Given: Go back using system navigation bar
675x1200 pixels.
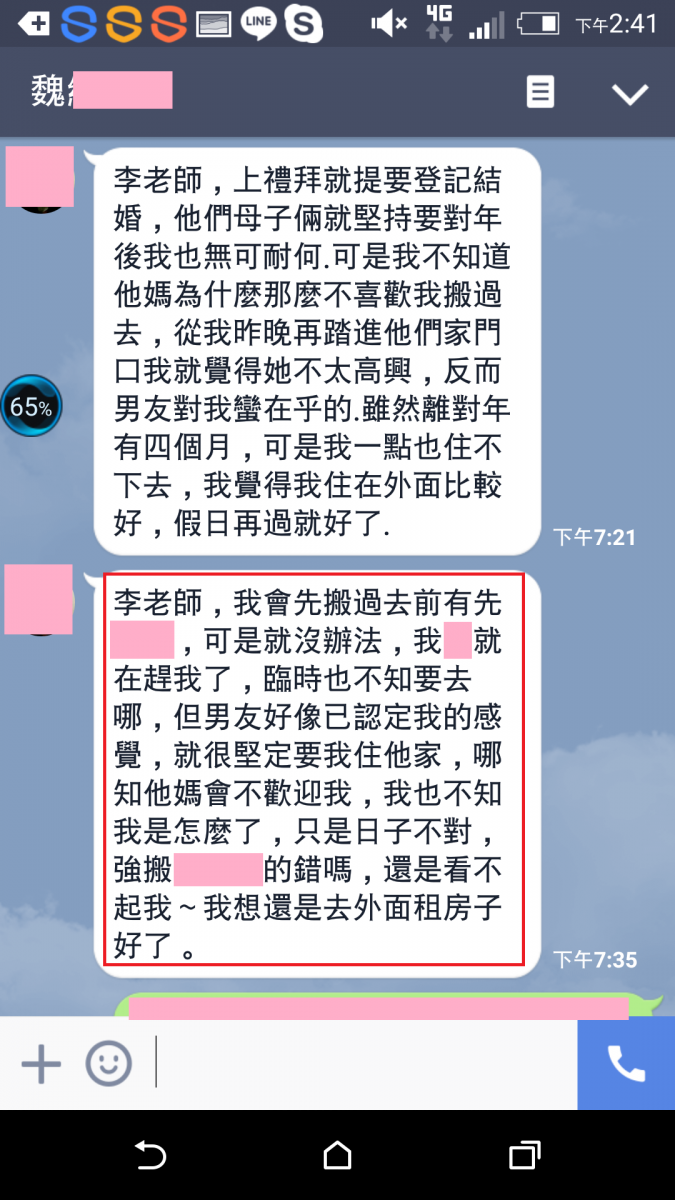Looking at the screenshot, I should 150,1156.
